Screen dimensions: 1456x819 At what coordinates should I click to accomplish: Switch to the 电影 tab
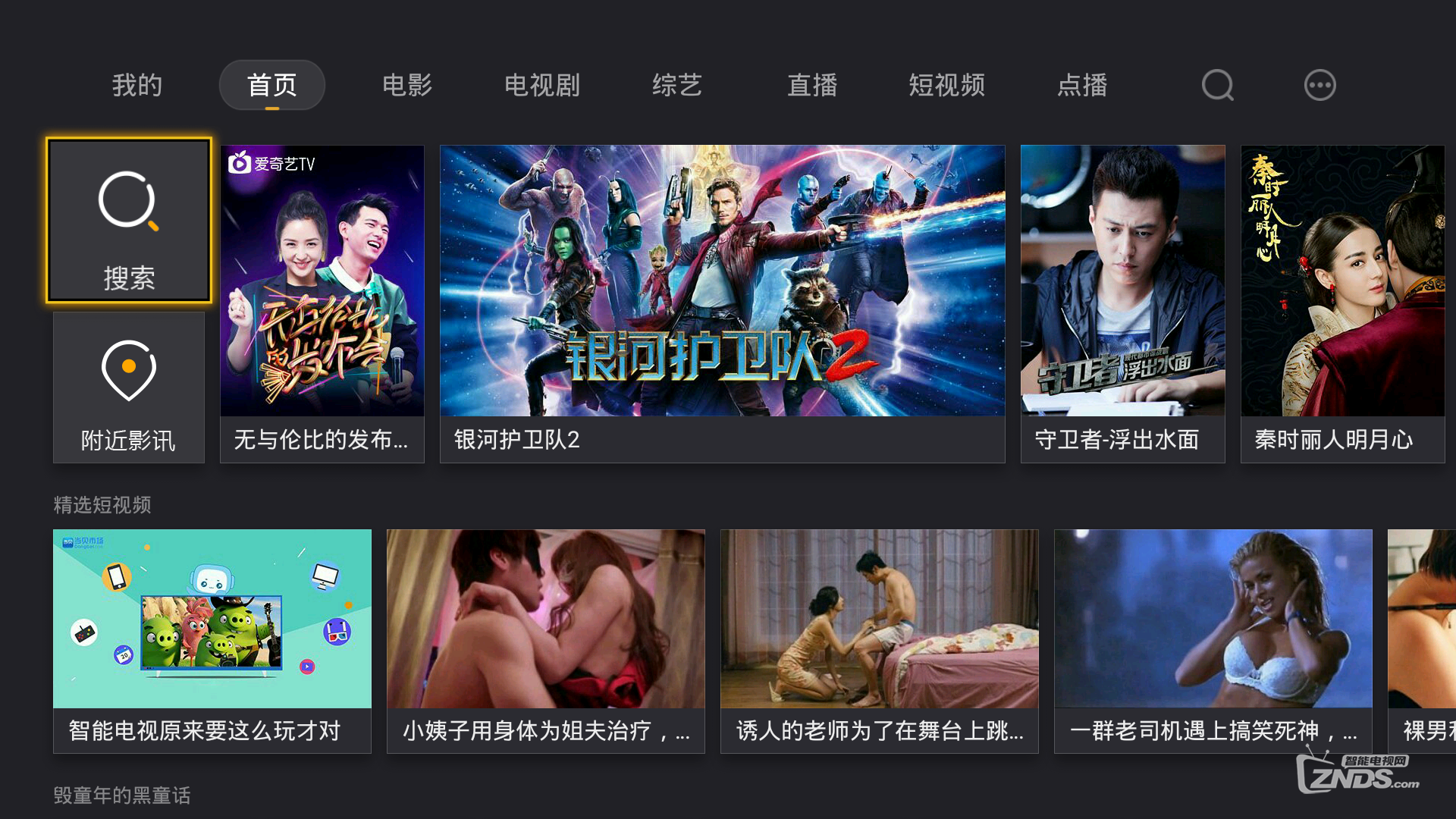click(x=407, y=85)
